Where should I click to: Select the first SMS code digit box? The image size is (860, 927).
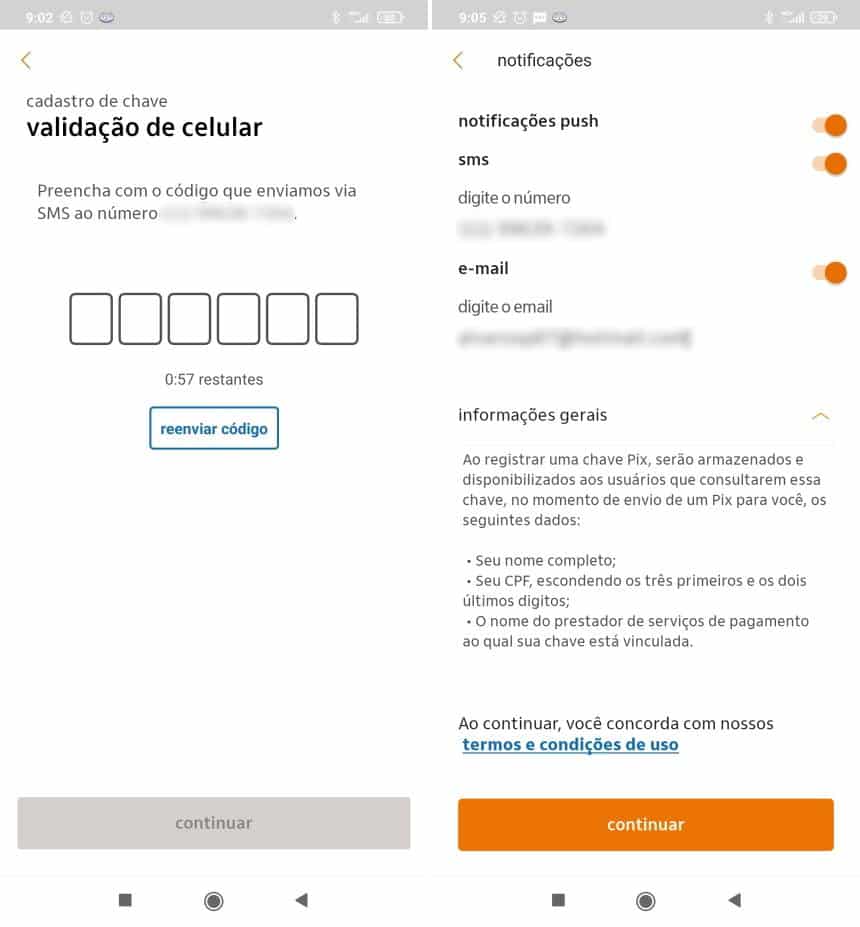click(x=91, y=319)
